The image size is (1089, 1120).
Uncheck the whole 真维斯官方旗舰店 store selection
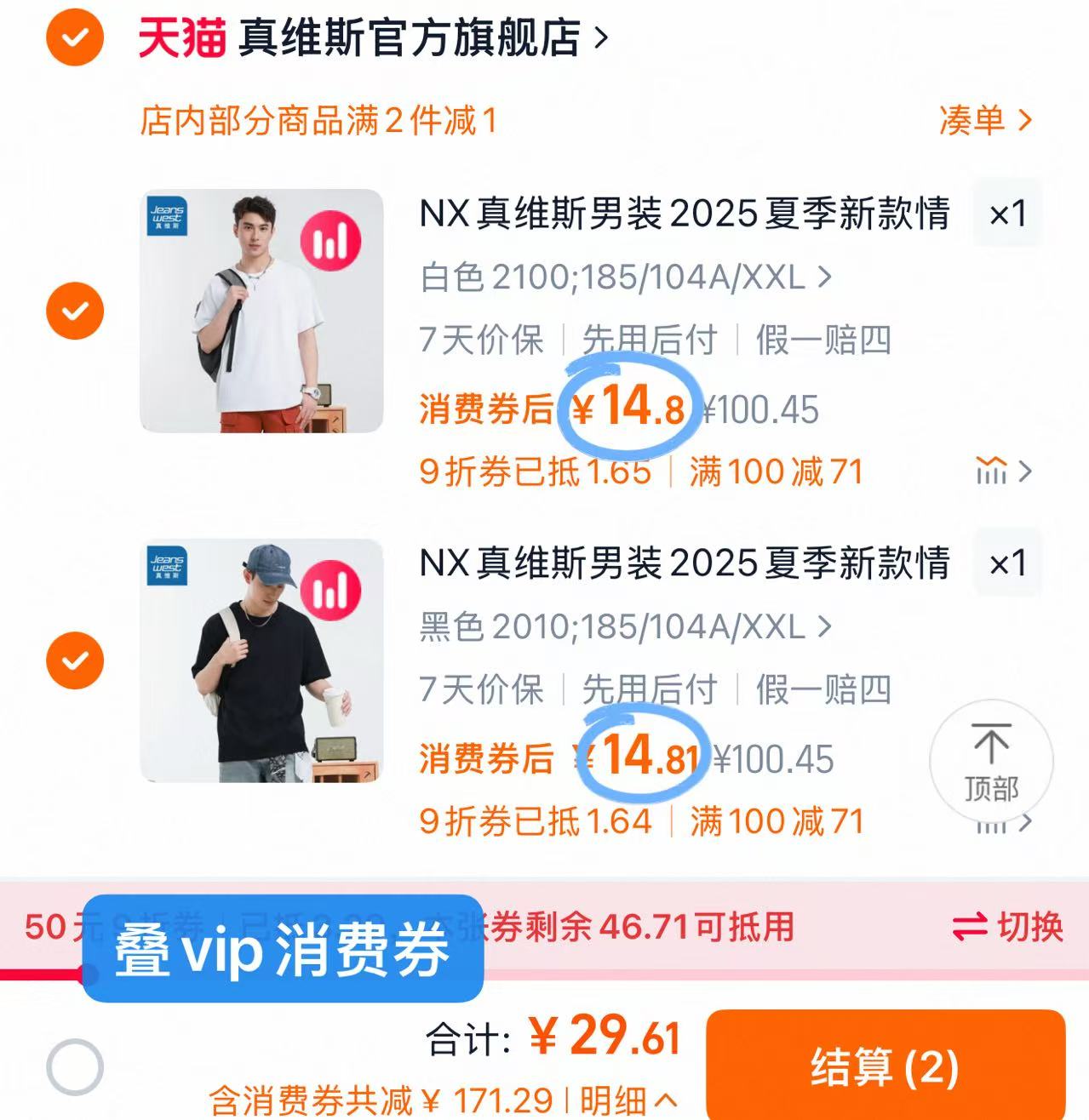pos(75,37)
